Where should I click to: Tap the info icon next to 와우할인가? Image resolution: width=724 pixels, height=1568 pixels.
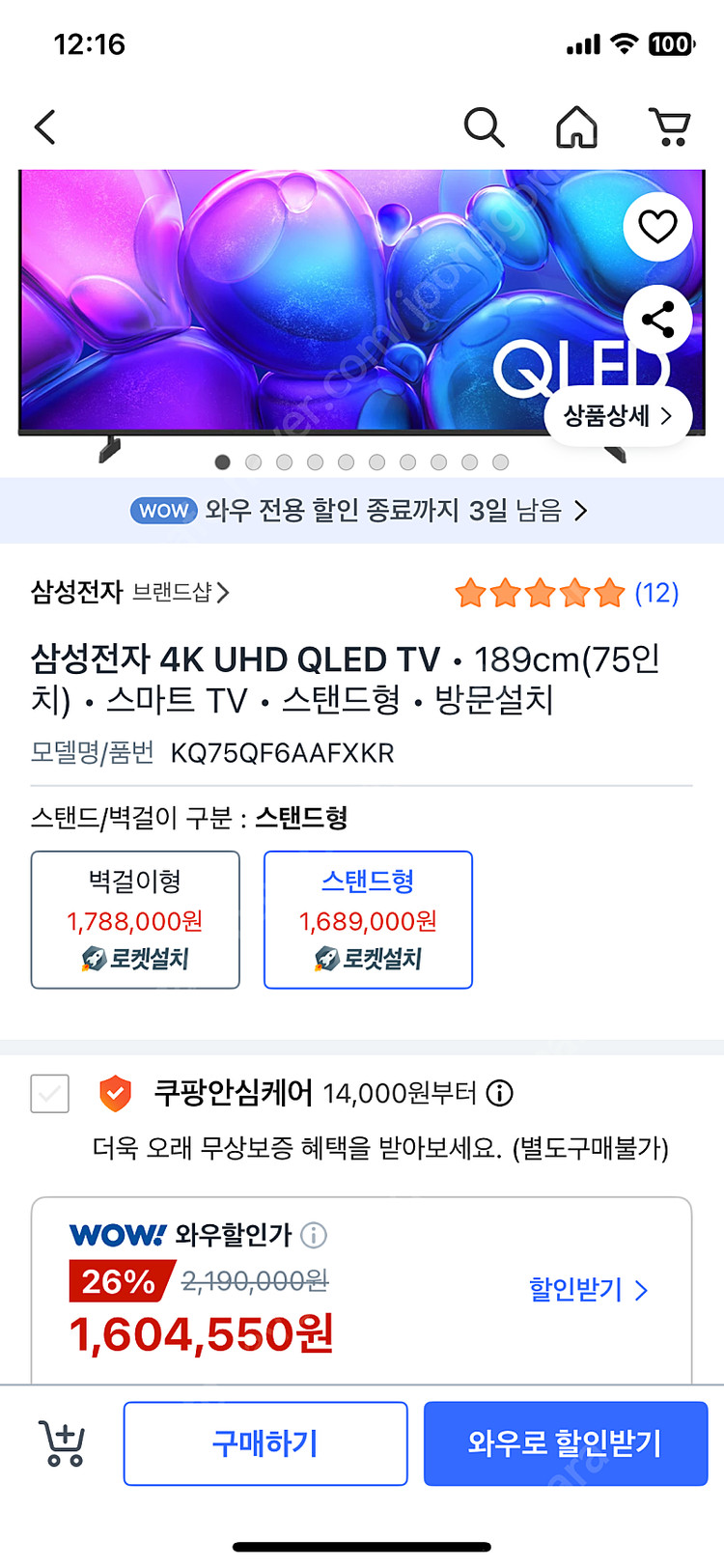[314, 1235]
